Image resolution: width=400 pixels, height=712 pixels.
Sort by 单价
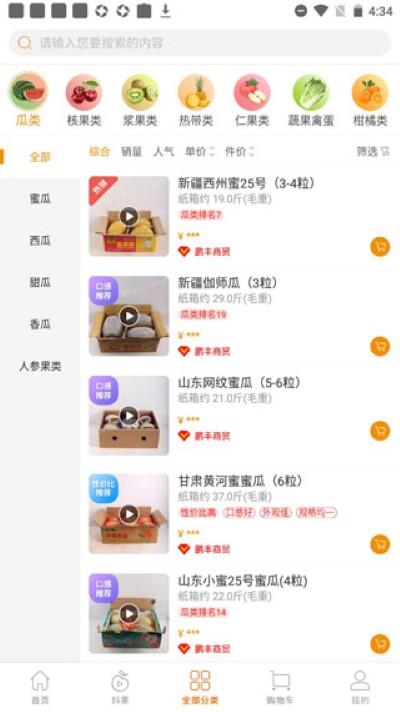point(199,152)
